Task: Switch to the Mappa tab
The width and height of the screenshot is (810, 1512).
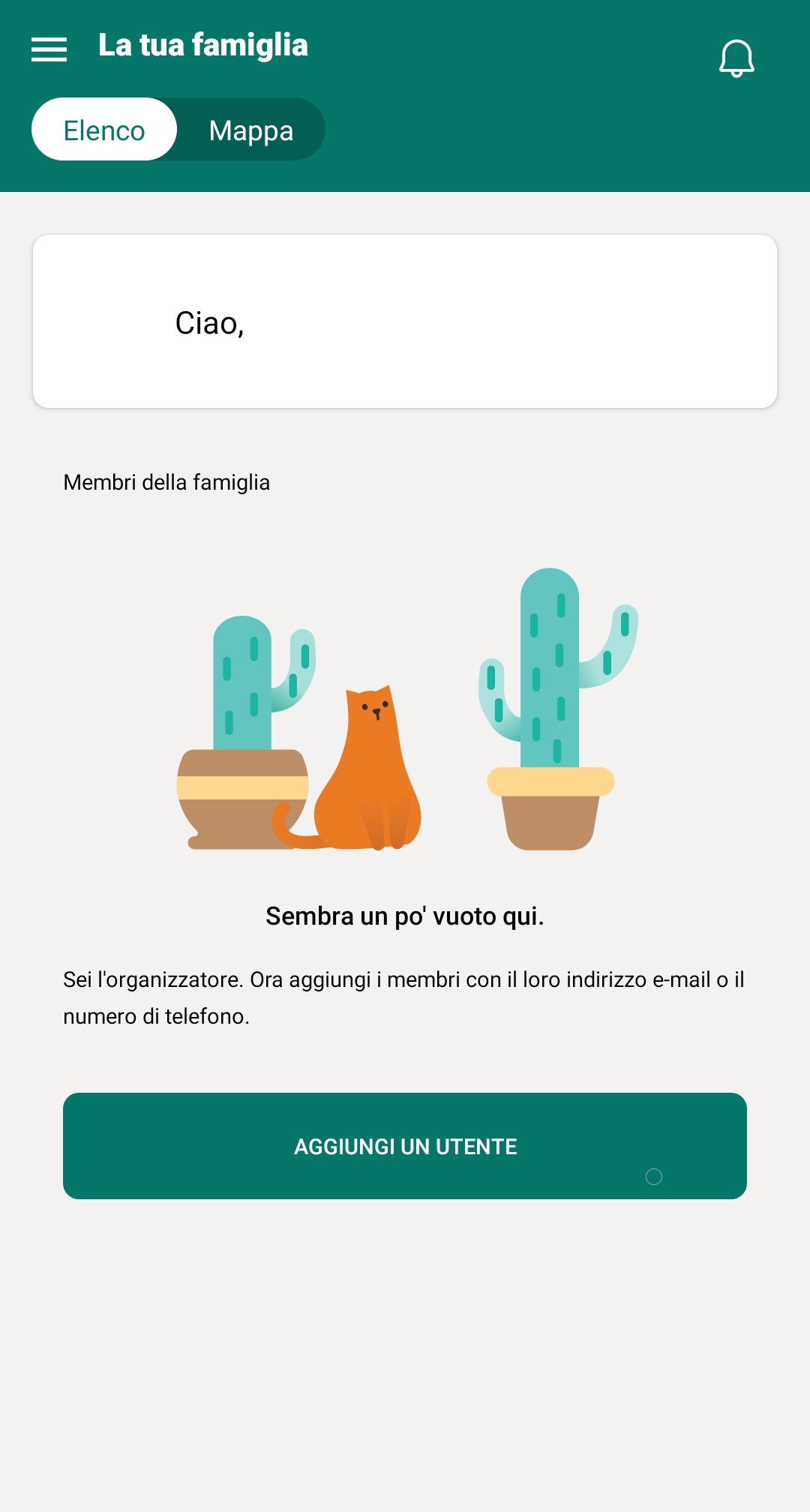Action: 251,130
